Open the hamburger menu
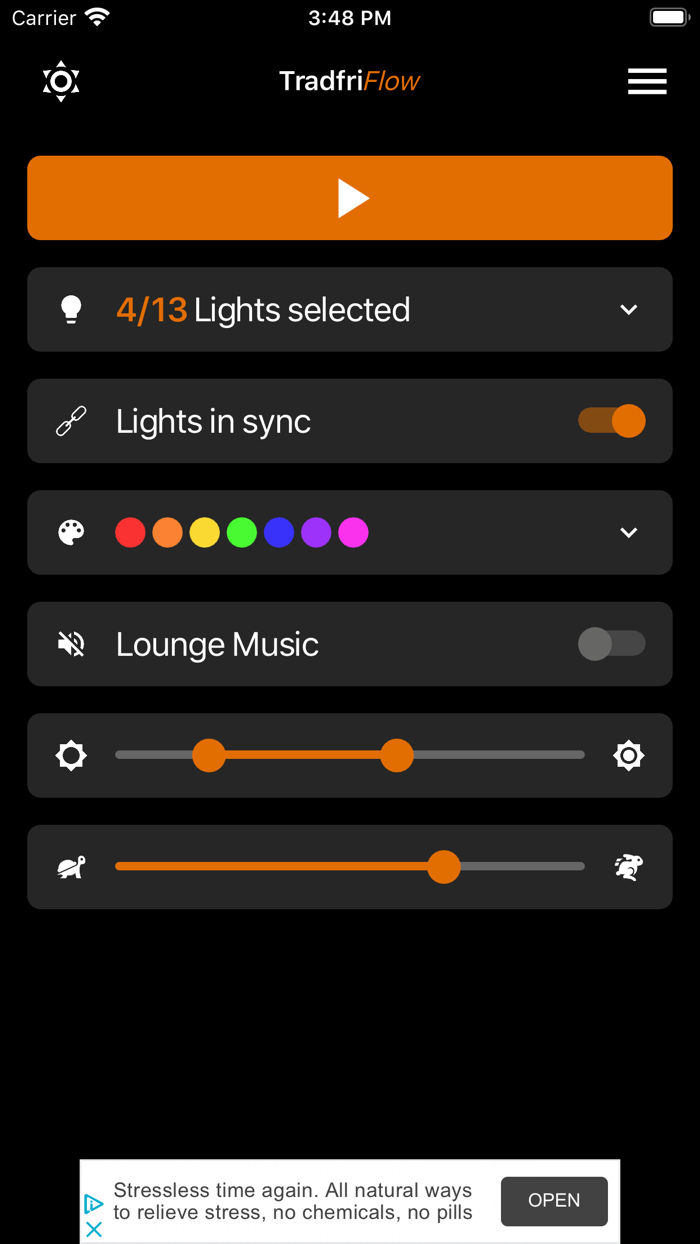The image size is (700, 1244). coord(647,81)
